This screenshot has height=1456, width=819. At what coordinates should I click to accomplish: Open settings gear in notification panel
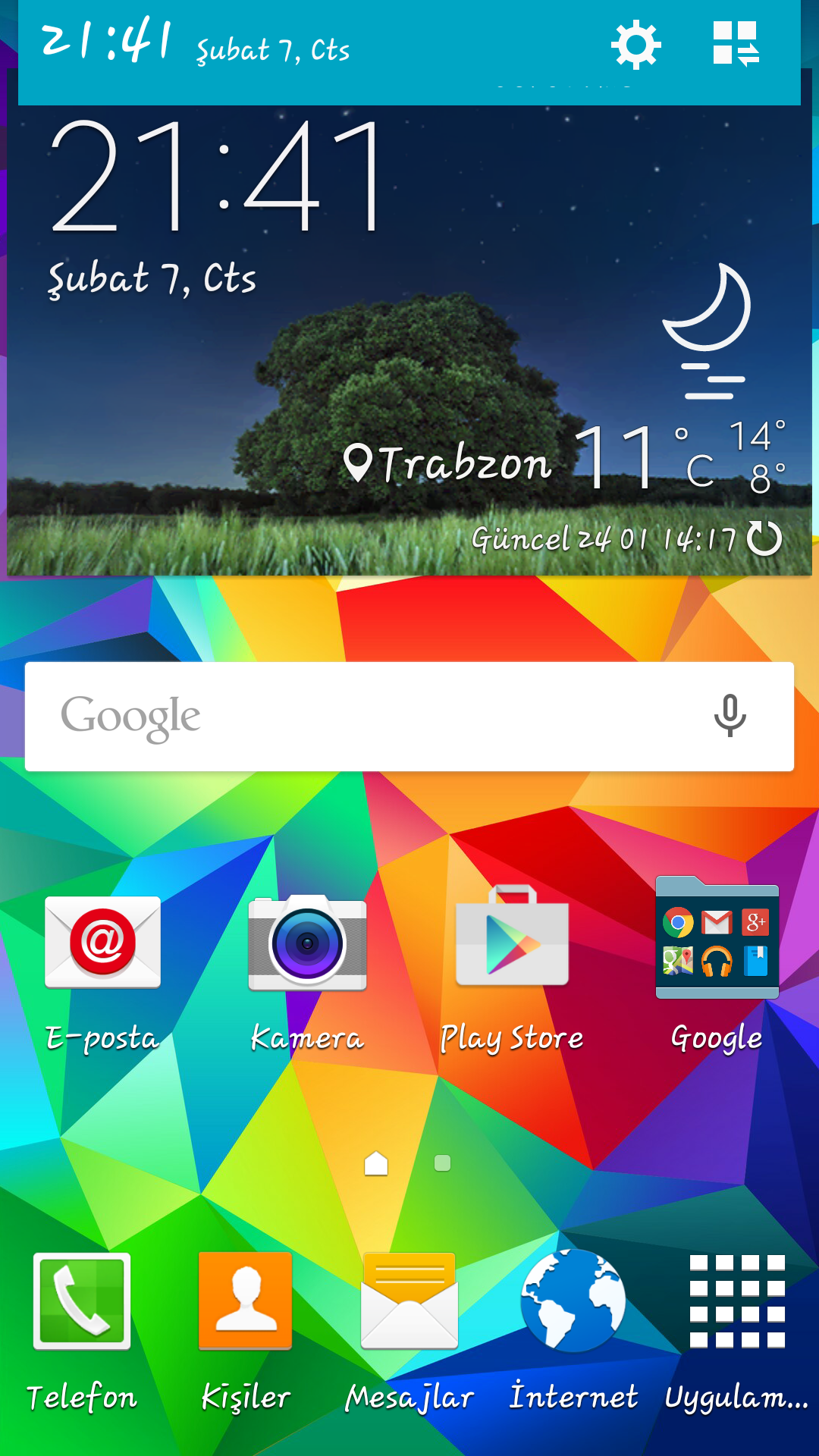point(635,45)
